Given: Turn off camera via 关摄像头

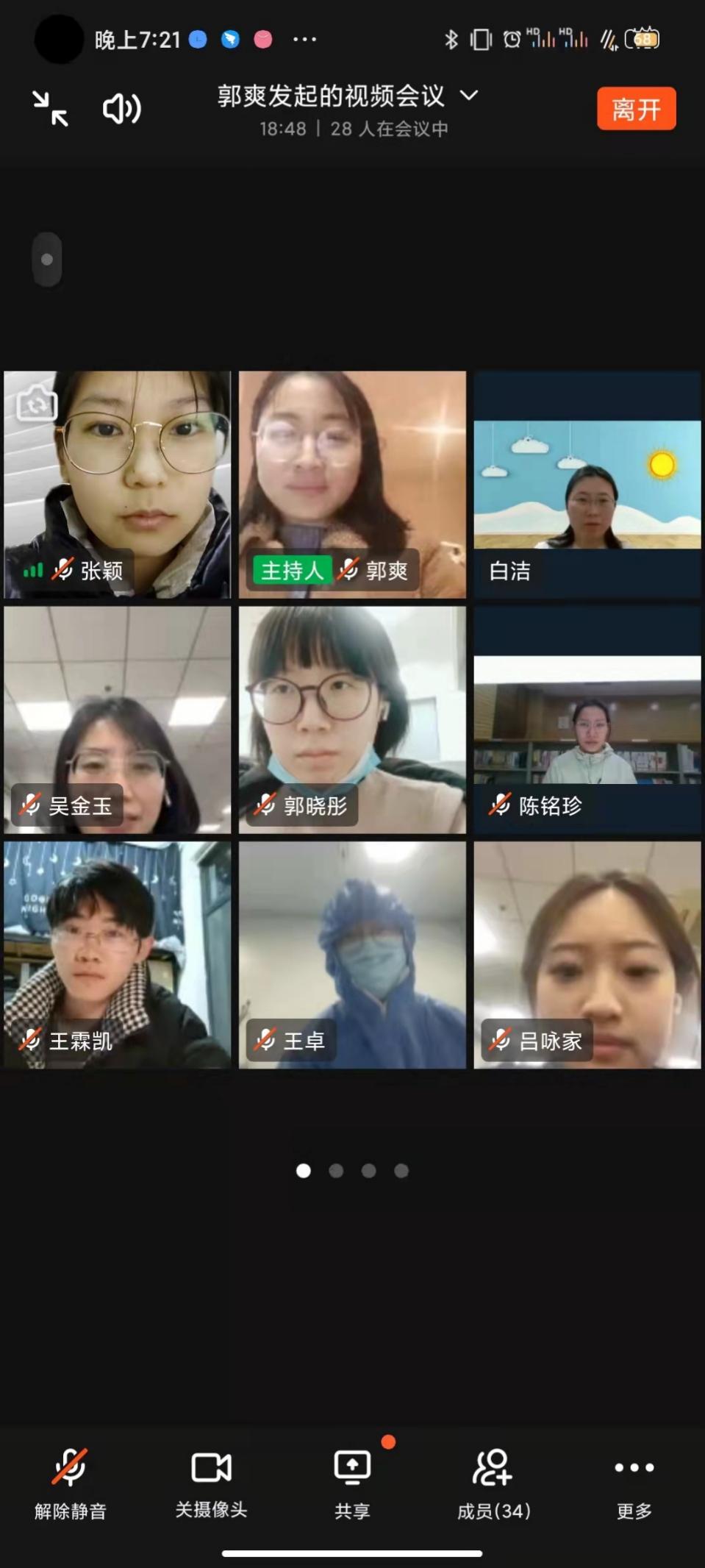Looking at the screenshot, I should pyautogui.click(x=211, y=1483).
